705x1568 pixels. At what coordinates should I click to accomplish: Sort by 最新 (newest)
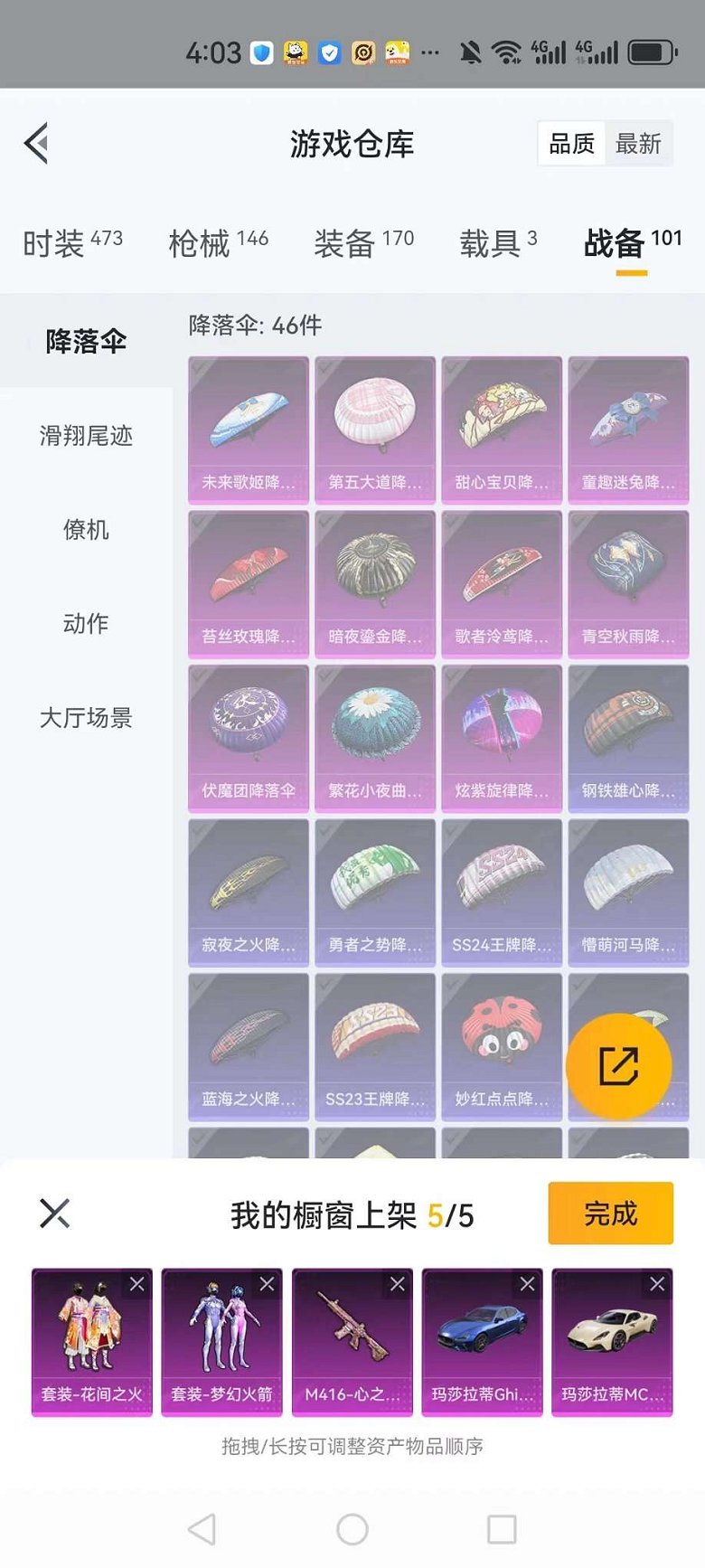pyautogui.click(x=638, y=144)
